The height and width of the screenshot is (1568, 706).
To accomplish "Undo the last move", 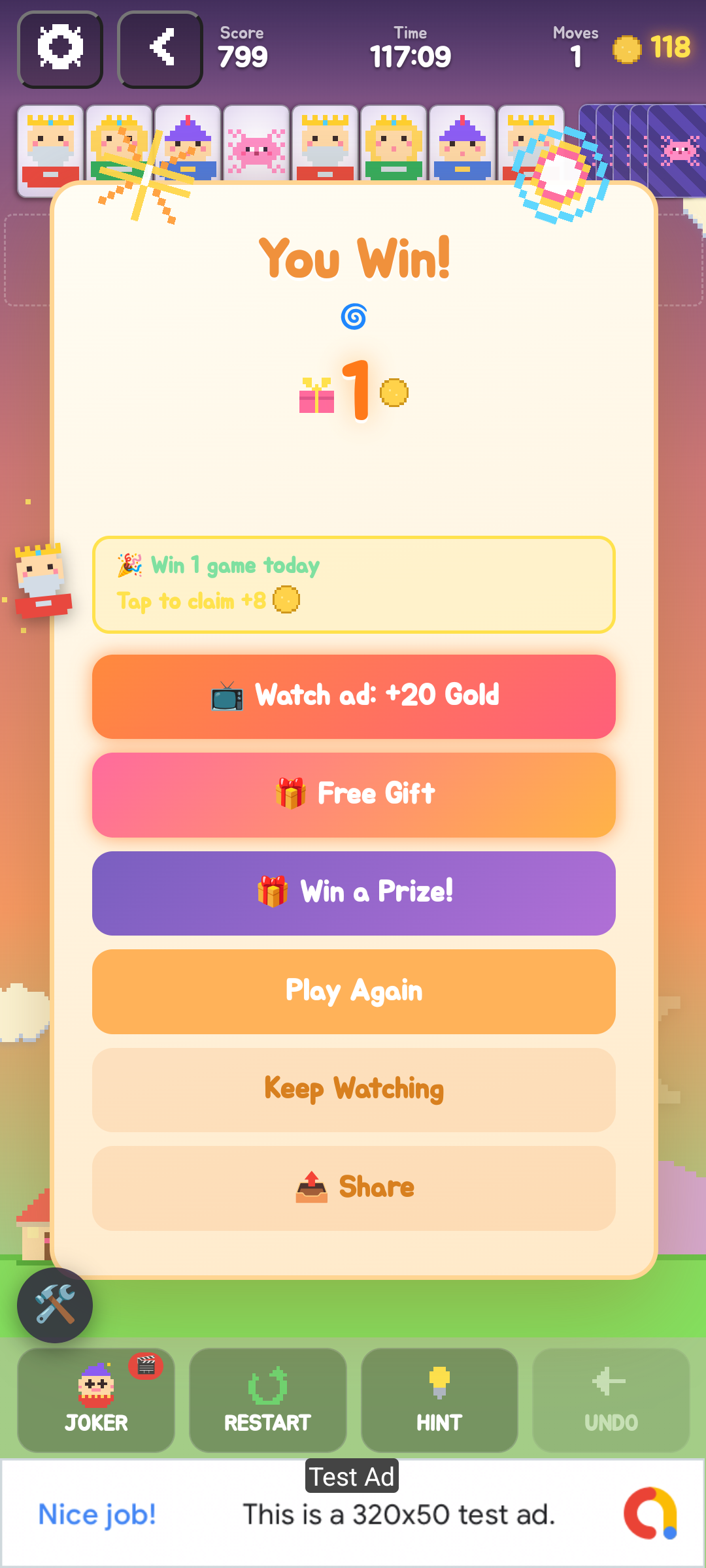I will (x=611, y=1400).
